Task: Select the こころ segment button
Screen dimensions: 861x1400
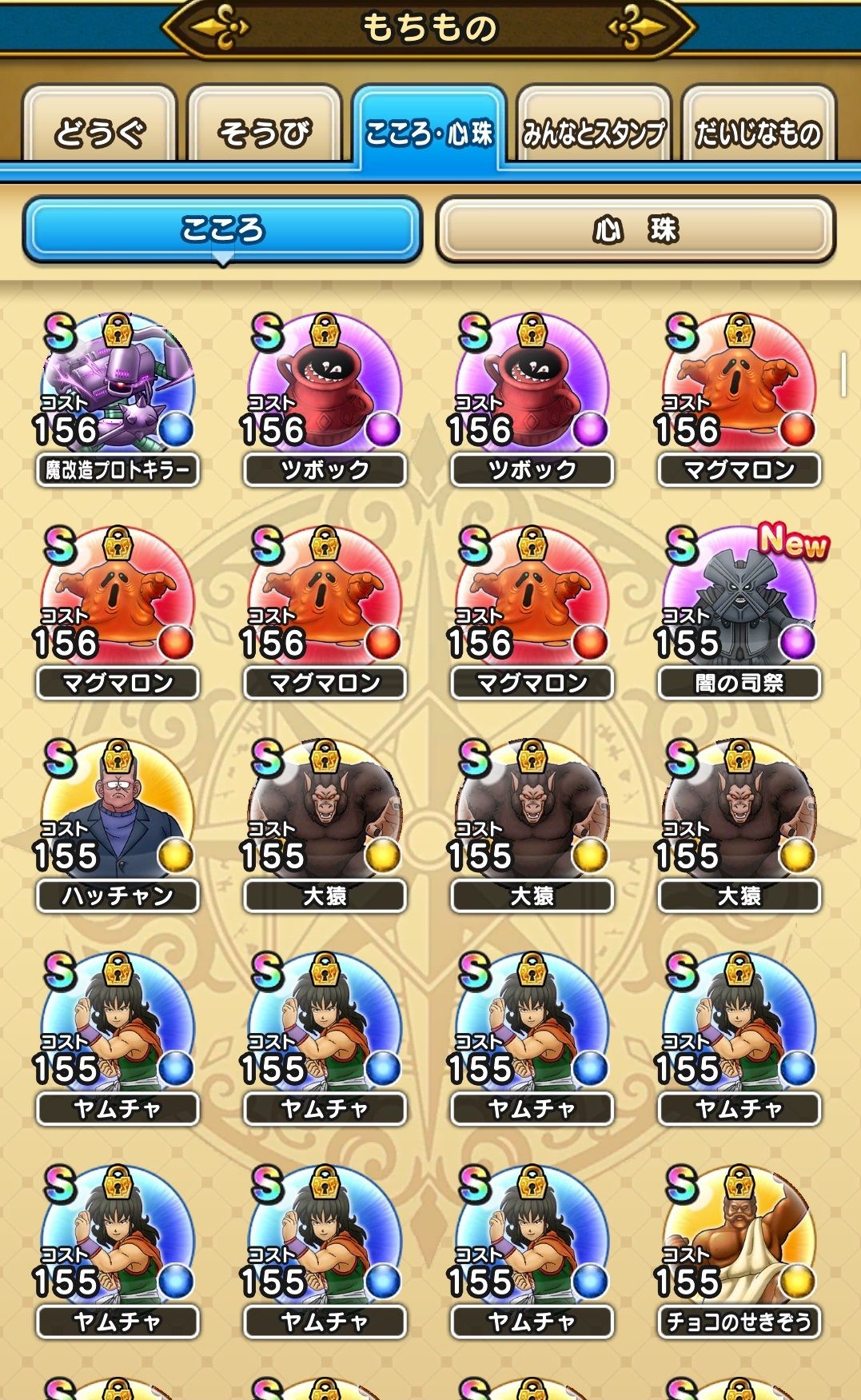Action: (222, 229)
